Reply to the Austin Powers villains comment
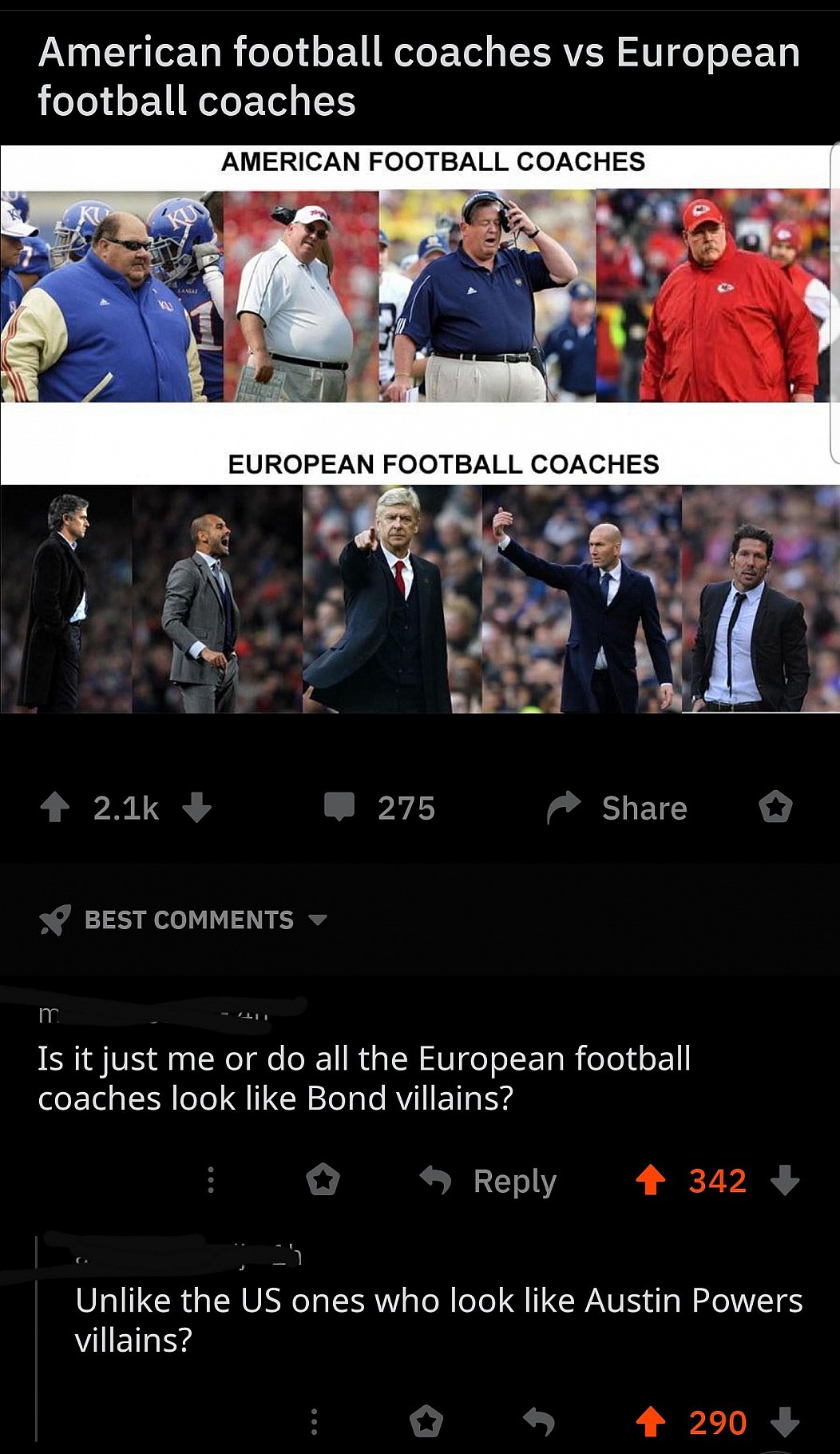The height and width of the screenshot is (1454, 840). click(x=539, y=1421)
